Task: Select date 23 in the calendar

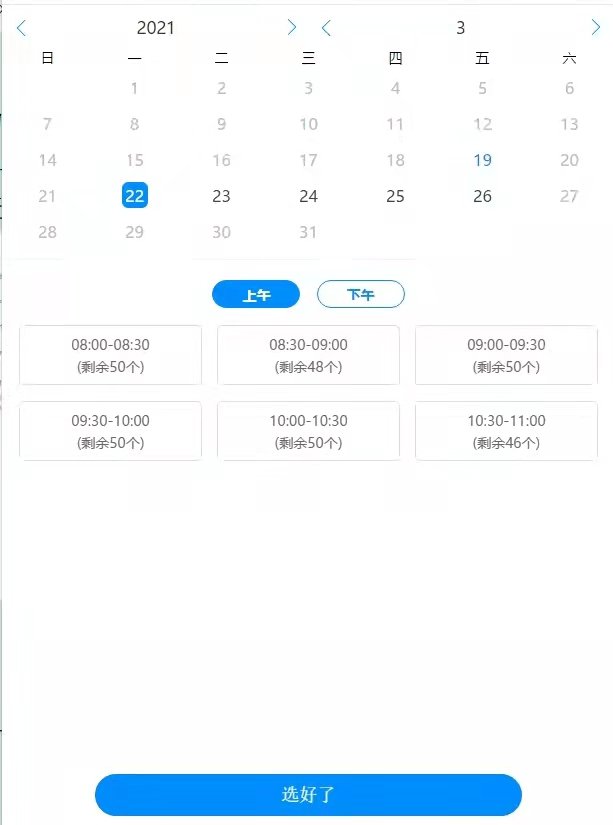Action: point(222,196)
